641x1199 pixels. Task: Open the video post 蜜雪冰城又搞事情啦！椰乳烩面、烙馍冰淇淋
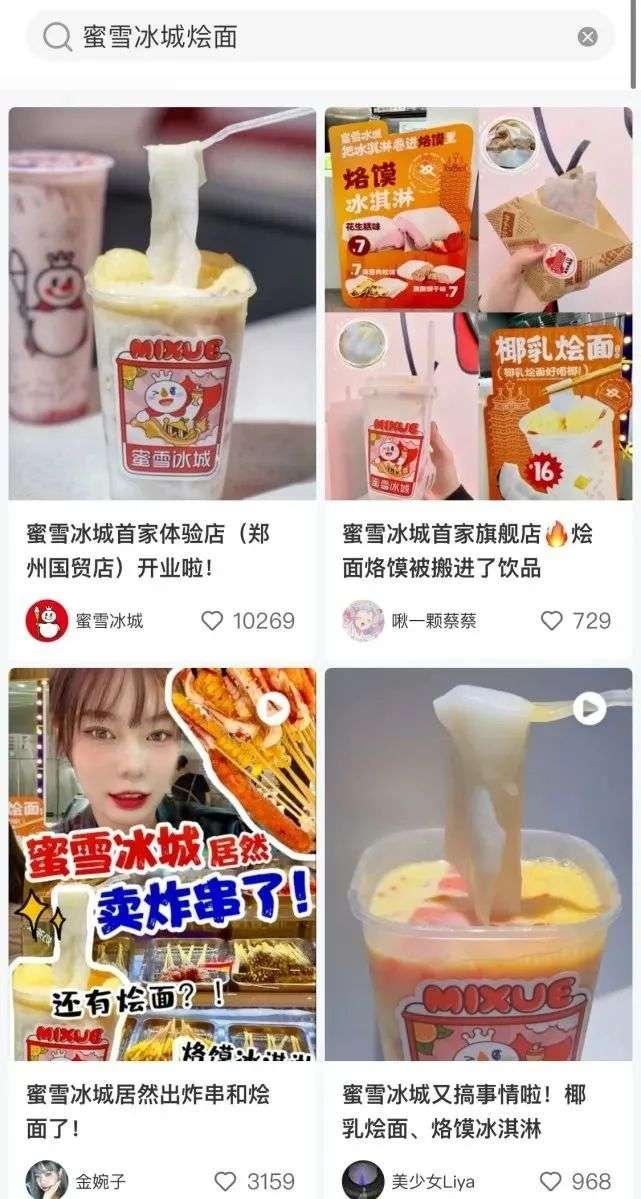pos(478,864)
